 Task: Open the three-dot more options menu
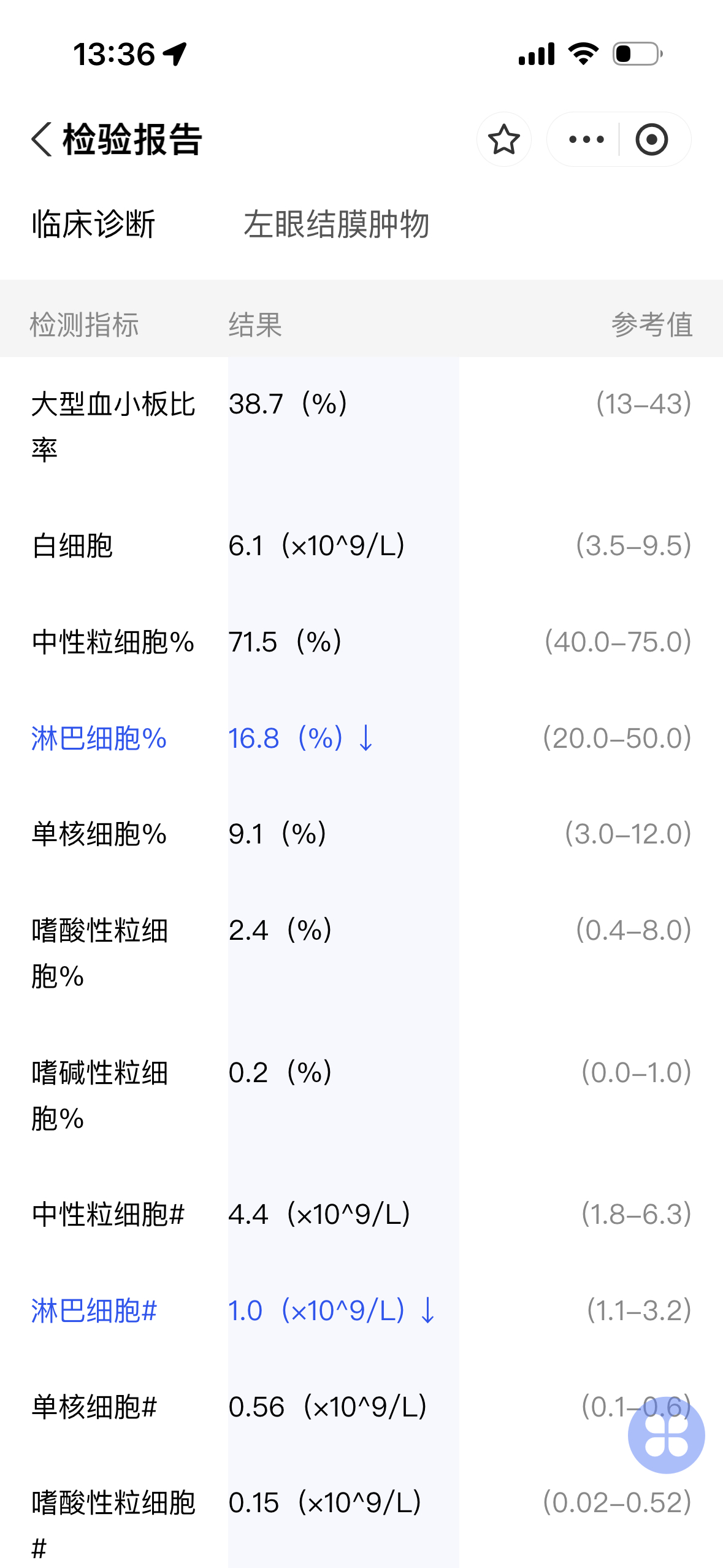[586, 139]
